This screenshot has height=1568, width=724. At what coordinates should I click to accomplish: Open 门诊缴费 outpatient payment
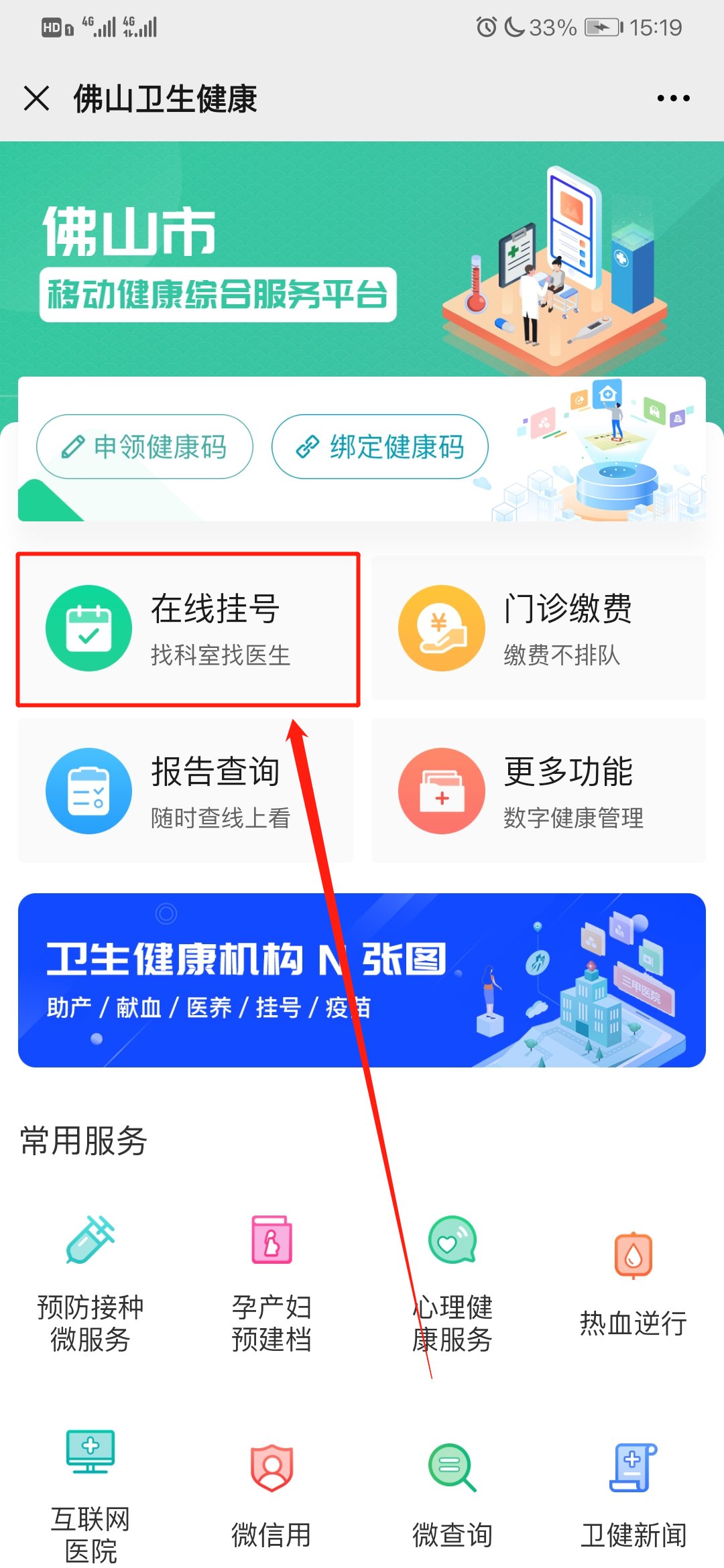[538, 629]
